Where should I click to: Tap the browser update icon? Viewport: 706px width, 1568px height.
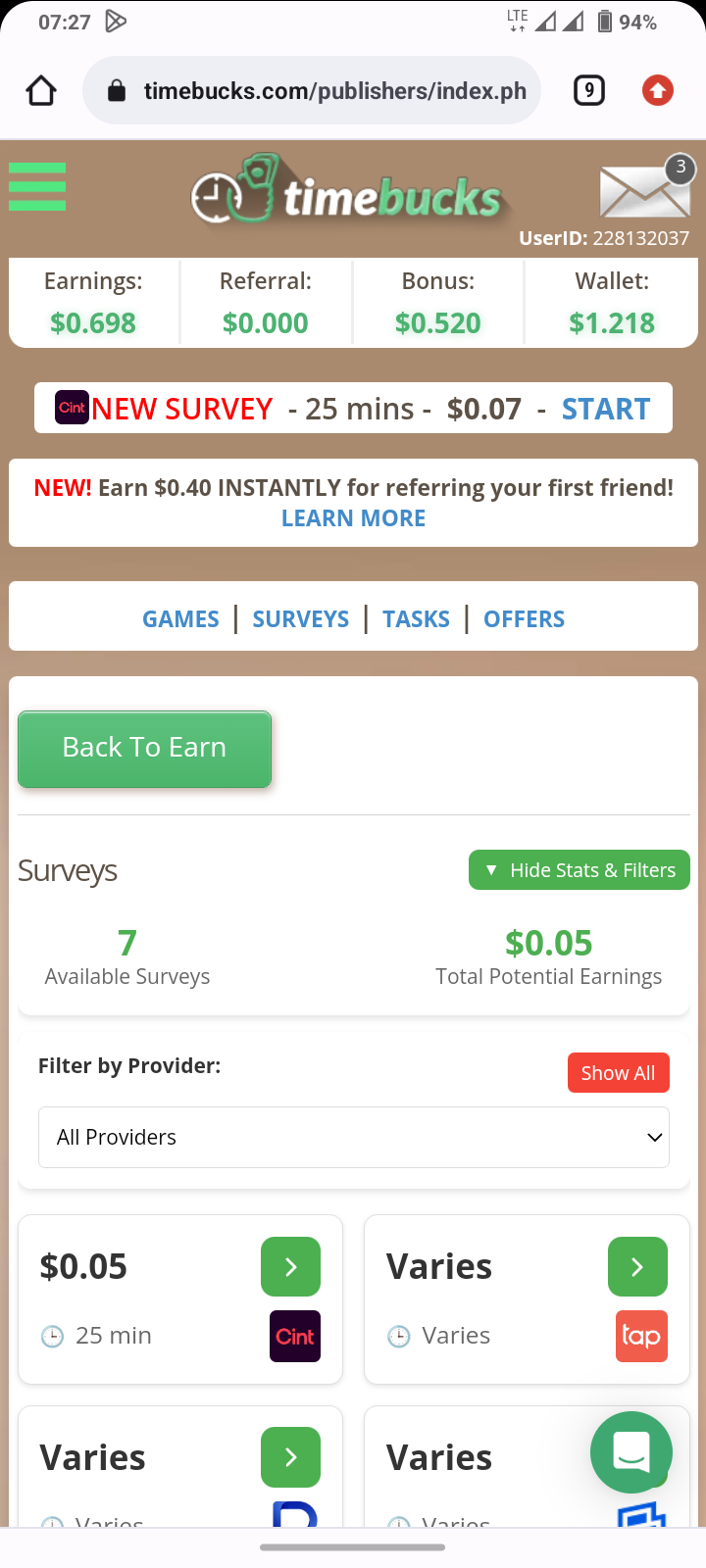pos(657,91)
